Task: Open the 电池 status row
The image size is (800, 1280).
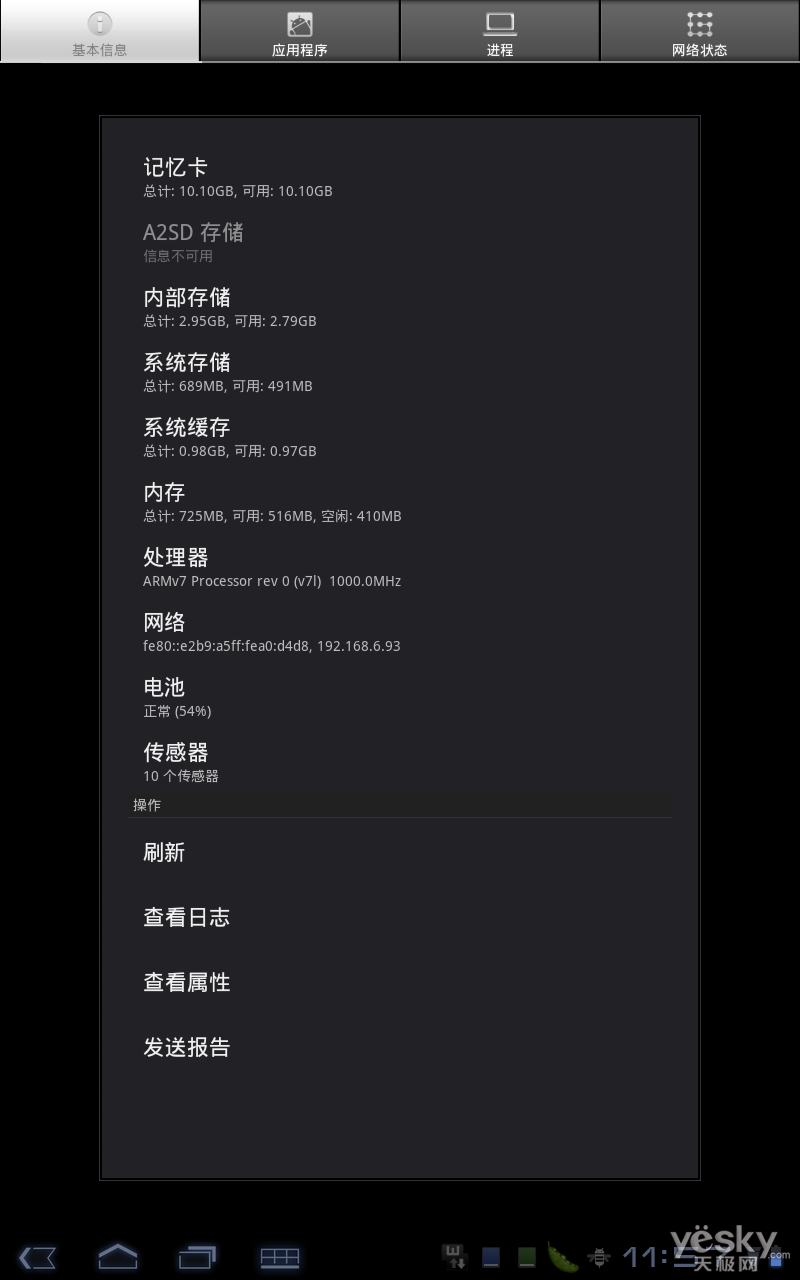Action: coord(400,697)
